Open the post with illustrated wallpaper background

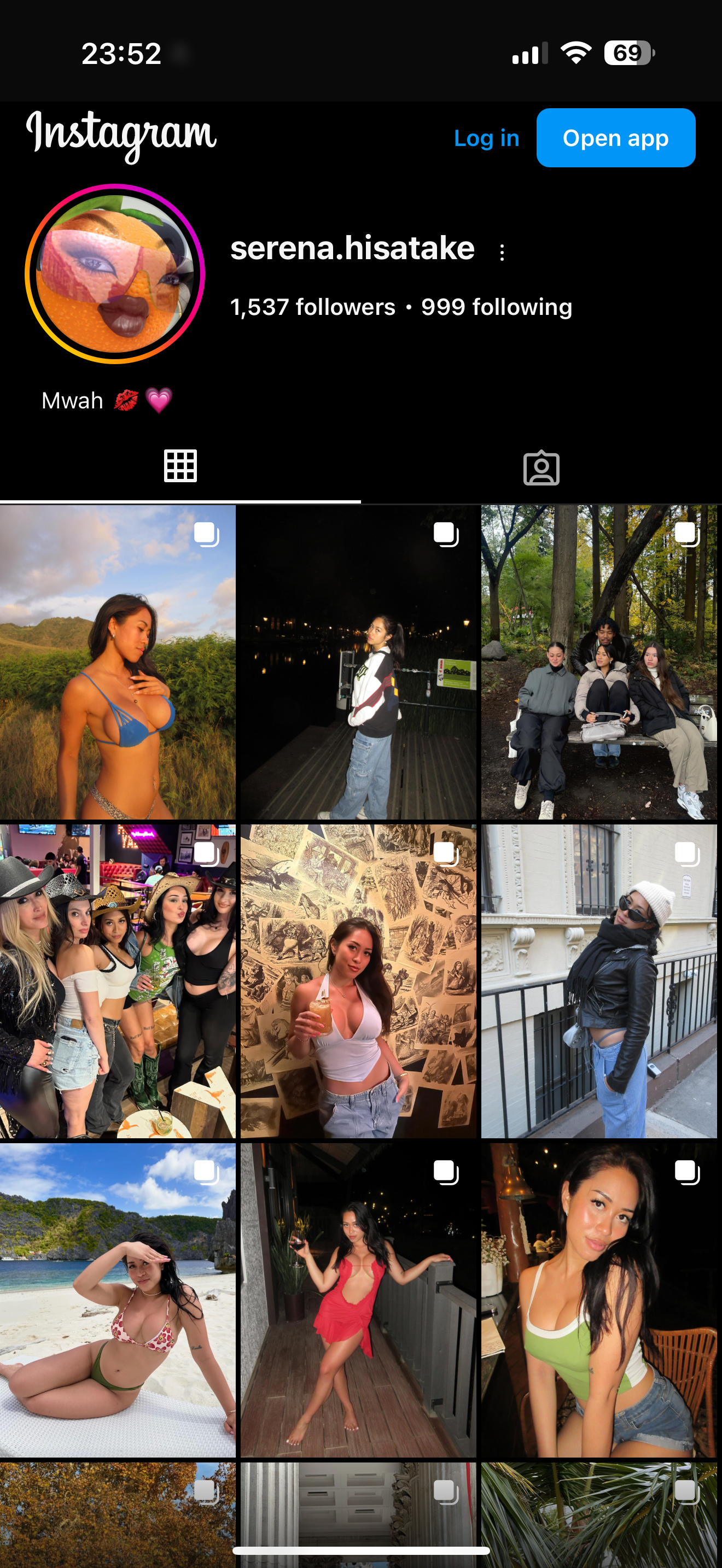(x=358, y=981)
